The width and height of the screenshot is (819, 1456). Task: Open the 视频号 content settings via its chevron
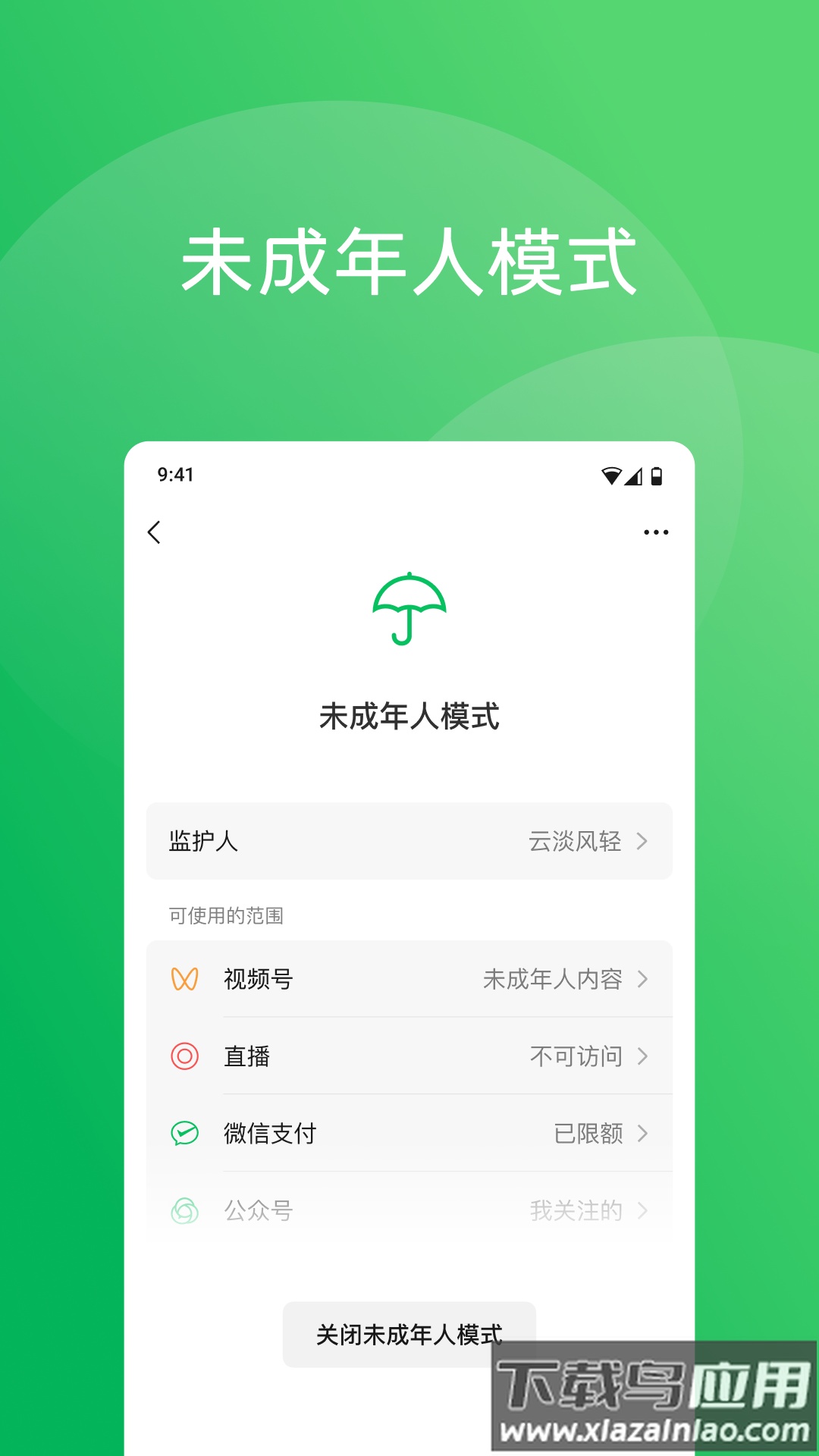[x=645, y=979]
